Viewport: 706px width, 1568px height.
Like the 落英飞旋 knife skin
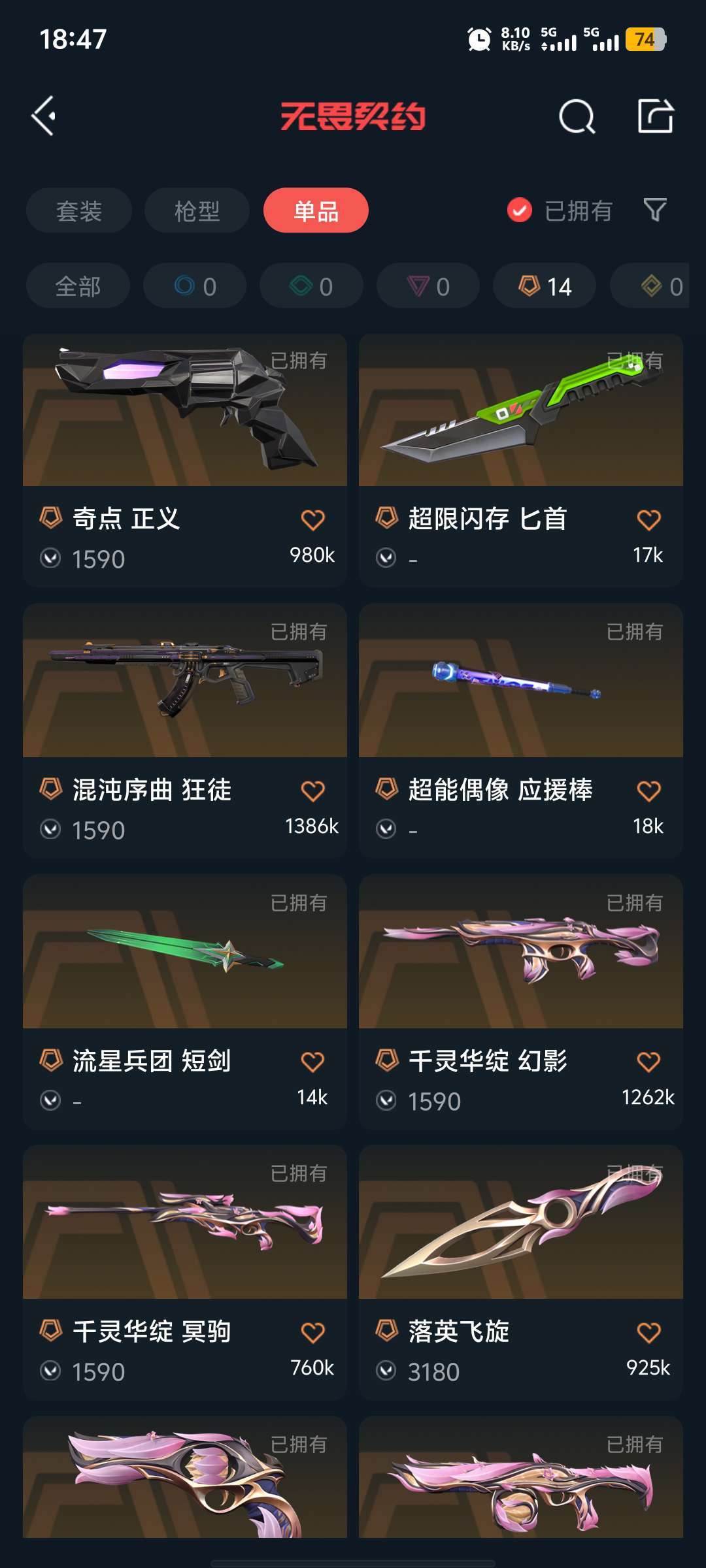click(x=648, y=1333)
